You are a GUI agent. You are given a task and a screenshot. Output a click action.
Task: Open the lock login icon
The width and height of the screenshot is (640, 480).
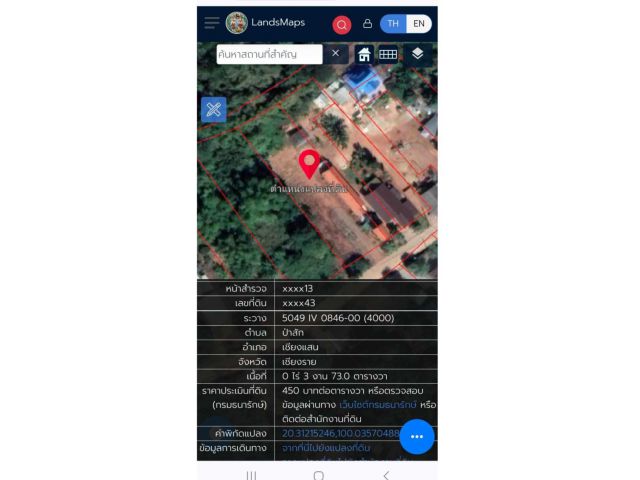(367, 24)
